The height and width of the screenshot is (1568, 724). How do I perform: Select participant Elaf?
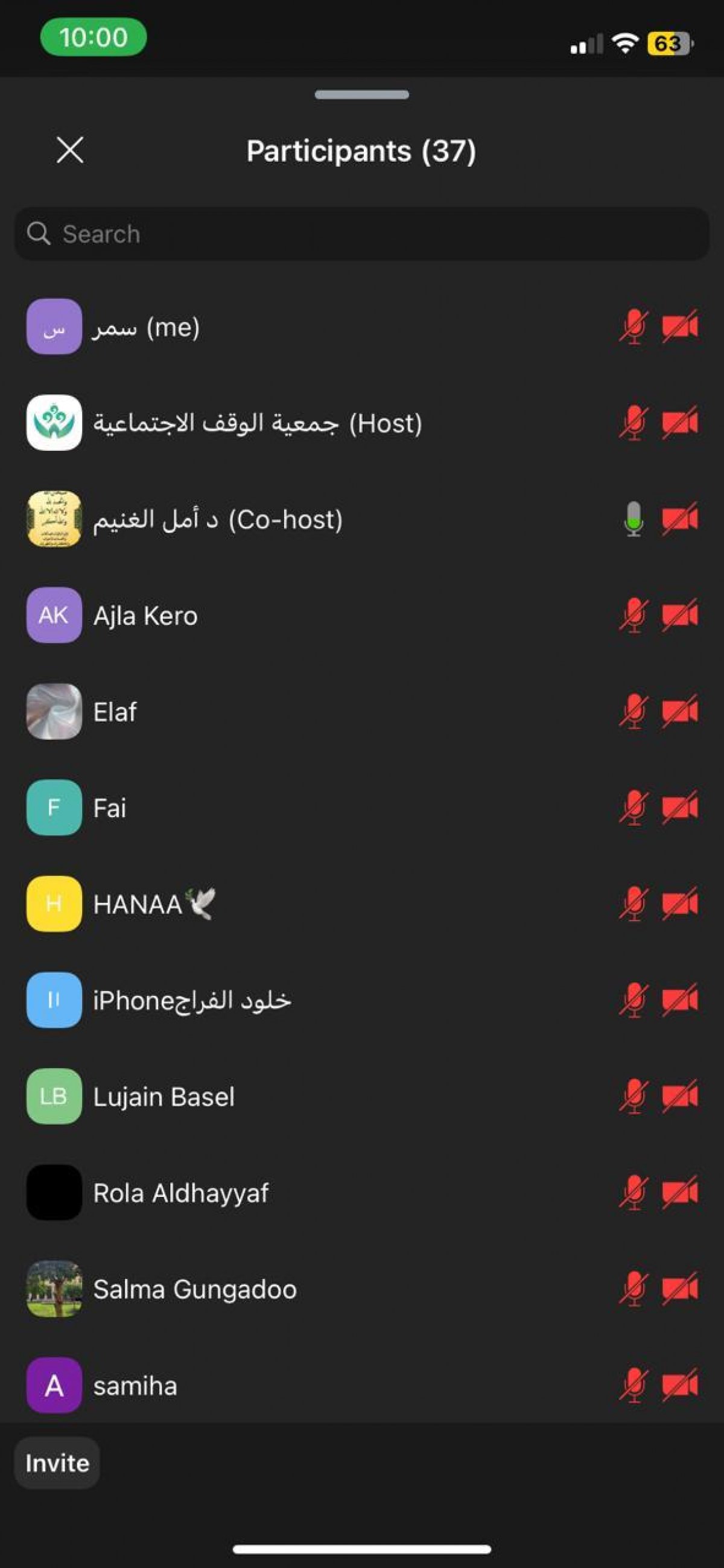coord(362,712)
